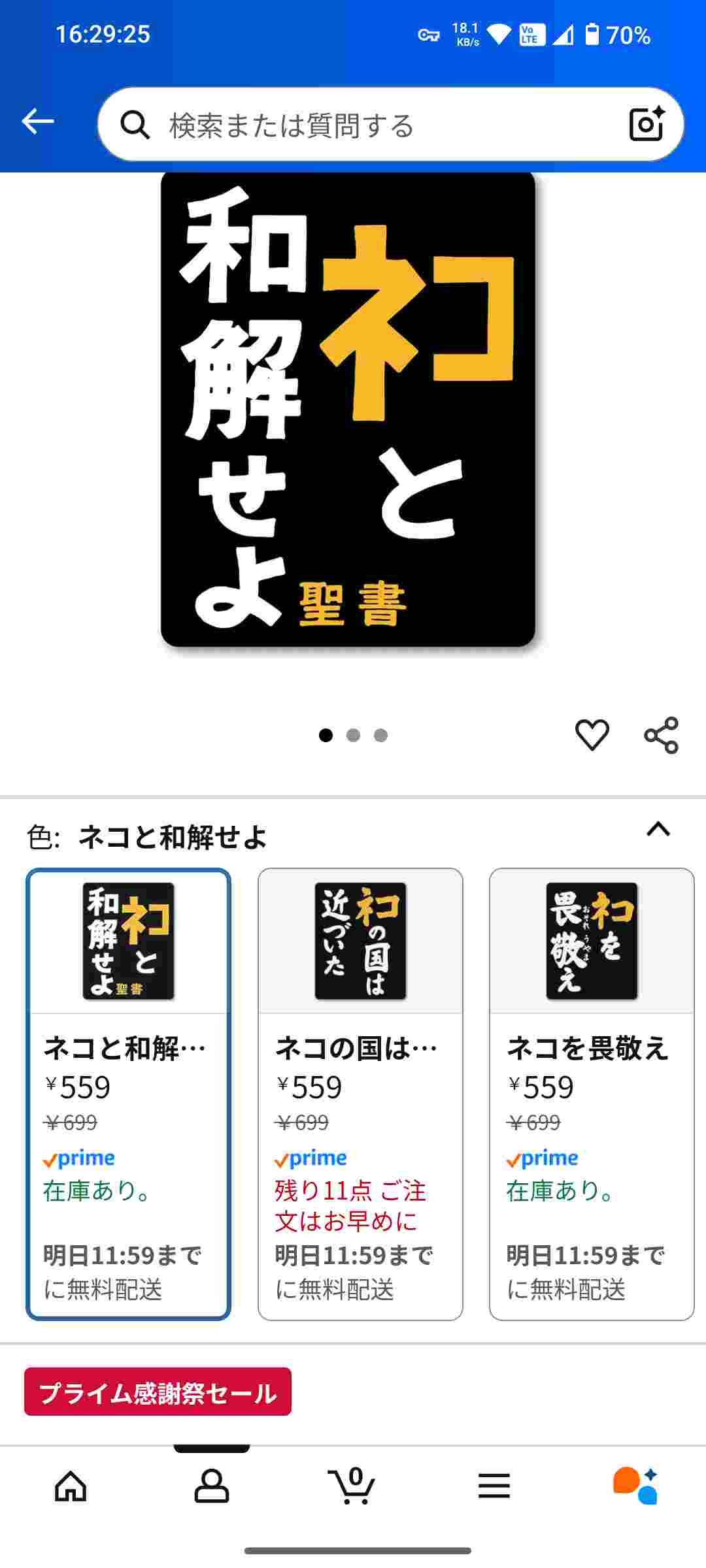This screenshot has height=1568, width=706.
Task: Select the ネコと和解せよ variant
Action: 128,1093
